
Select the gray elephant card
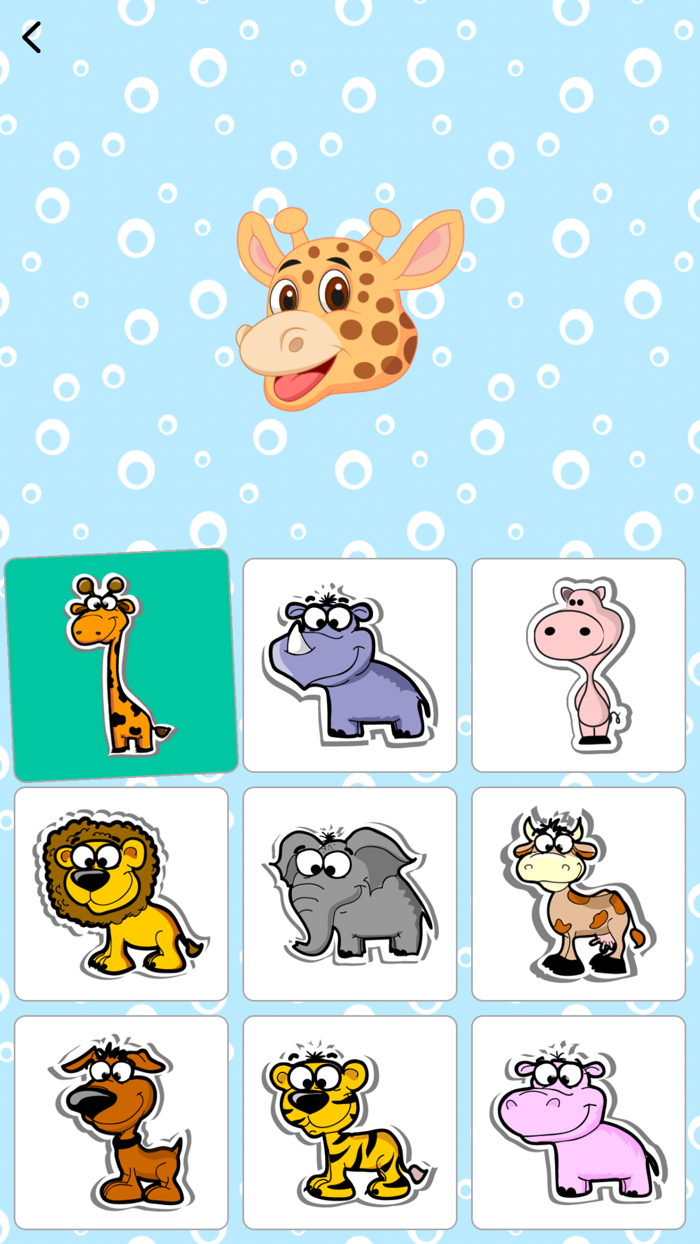(350, 894)
